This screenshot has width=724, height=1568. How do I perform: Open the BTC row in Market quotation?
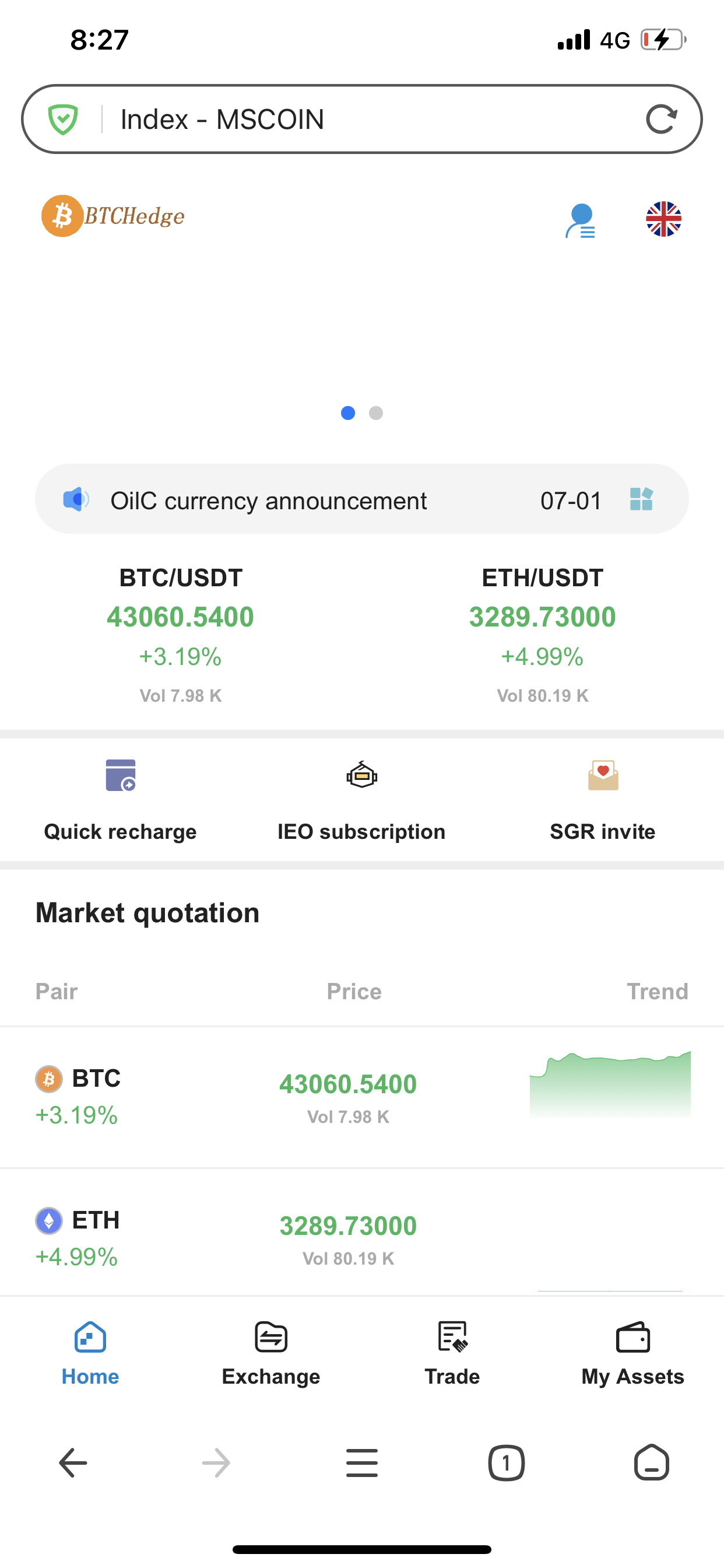(361, 1097)
